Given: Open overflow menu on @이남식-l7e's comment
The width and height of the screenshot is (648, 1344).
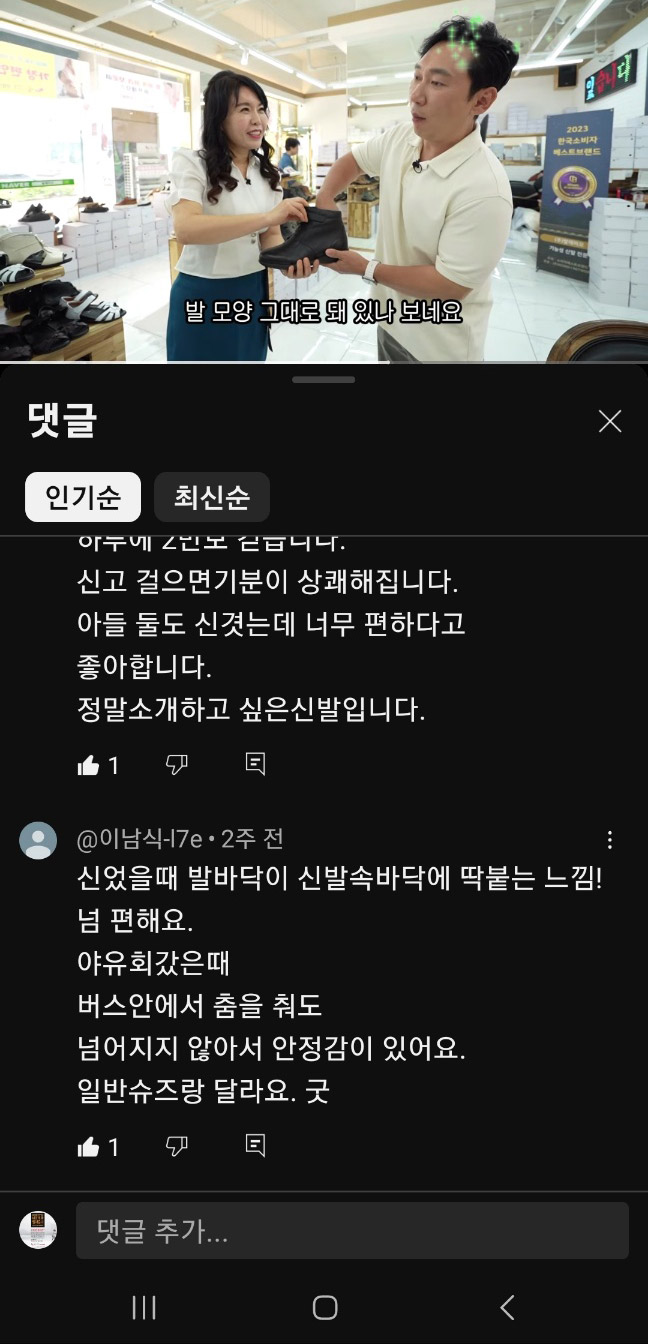Looking at the screenshot, I should coord(609,840).
